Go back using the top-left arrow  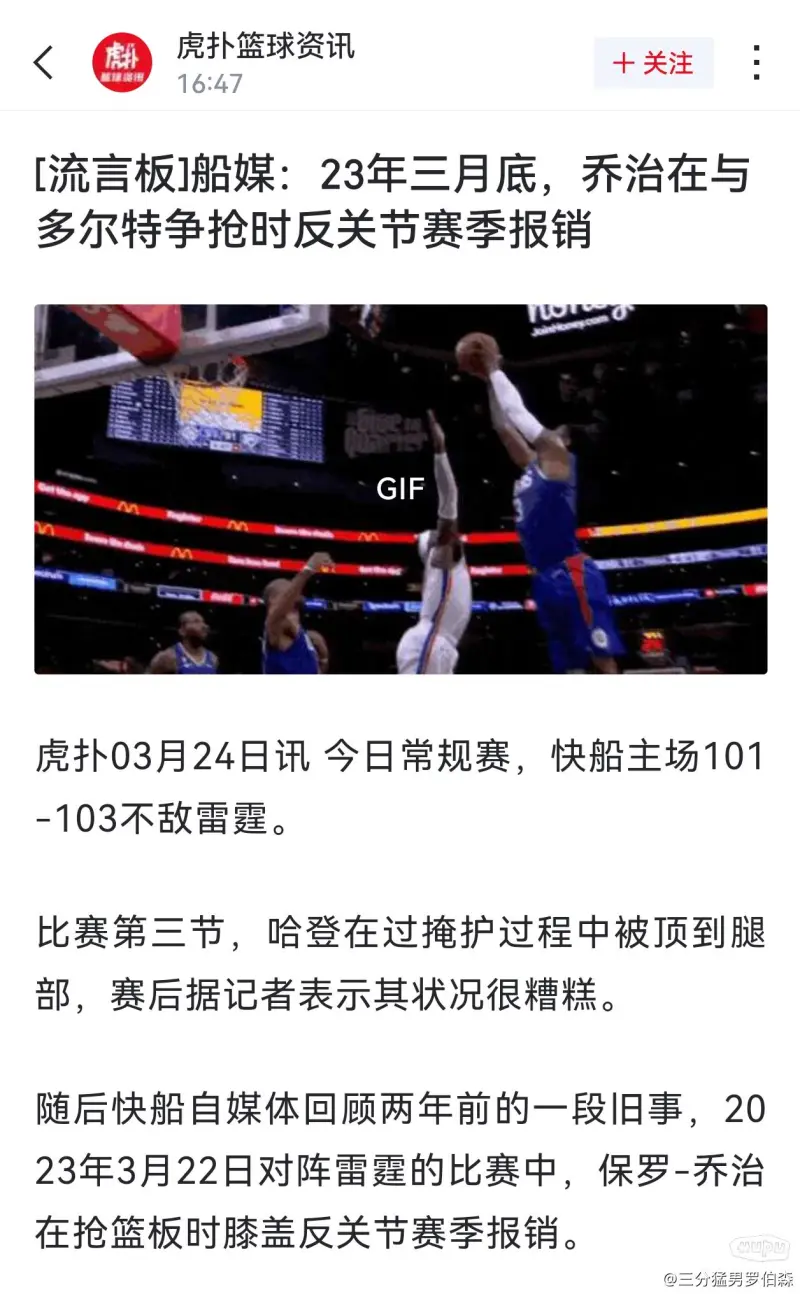tap(44, 63)
